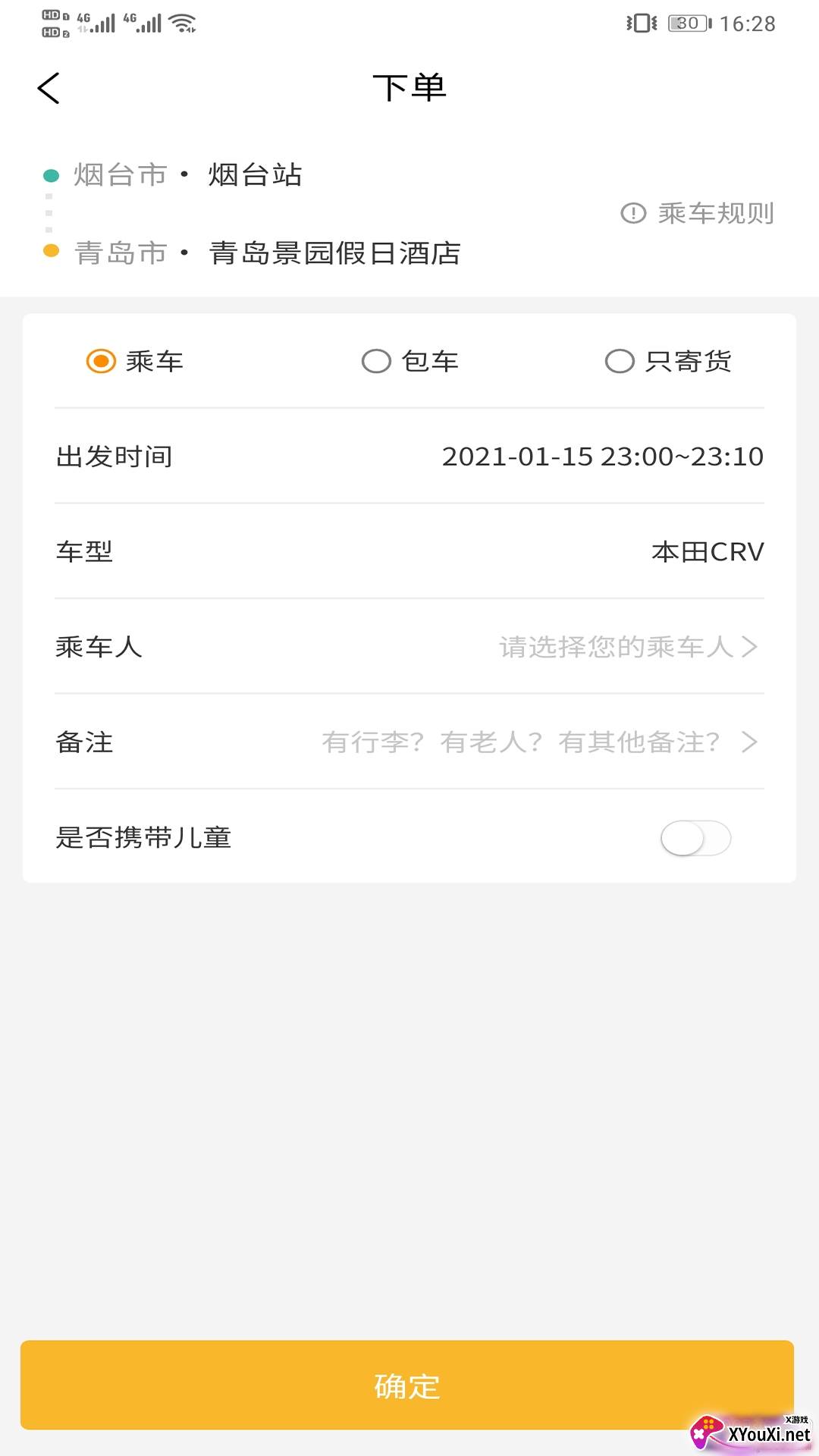Choose passengers in 乘车人 row

(626, 647)
